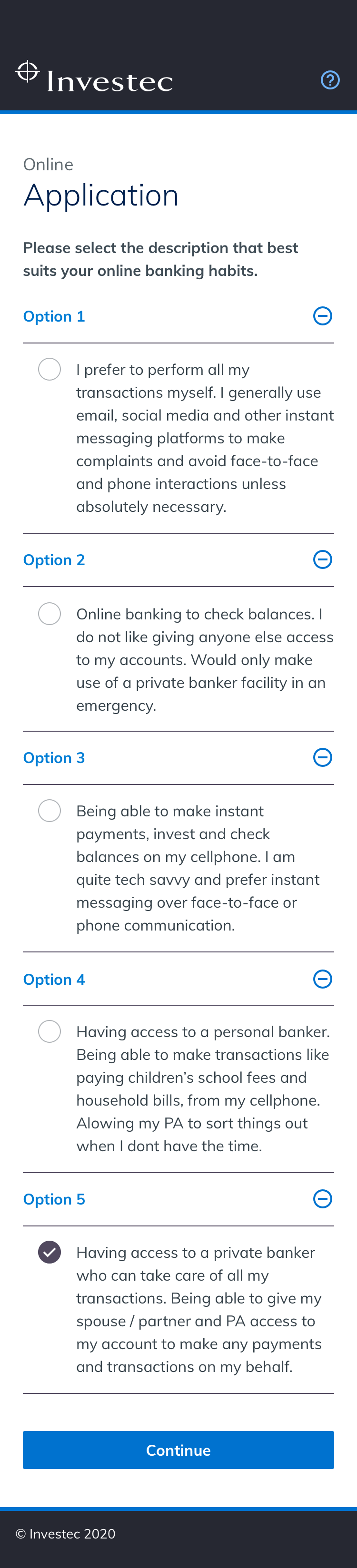Screen dimensions: 357x1568
Task: Collapse the Option 3 section
Action: click(322, 757)
